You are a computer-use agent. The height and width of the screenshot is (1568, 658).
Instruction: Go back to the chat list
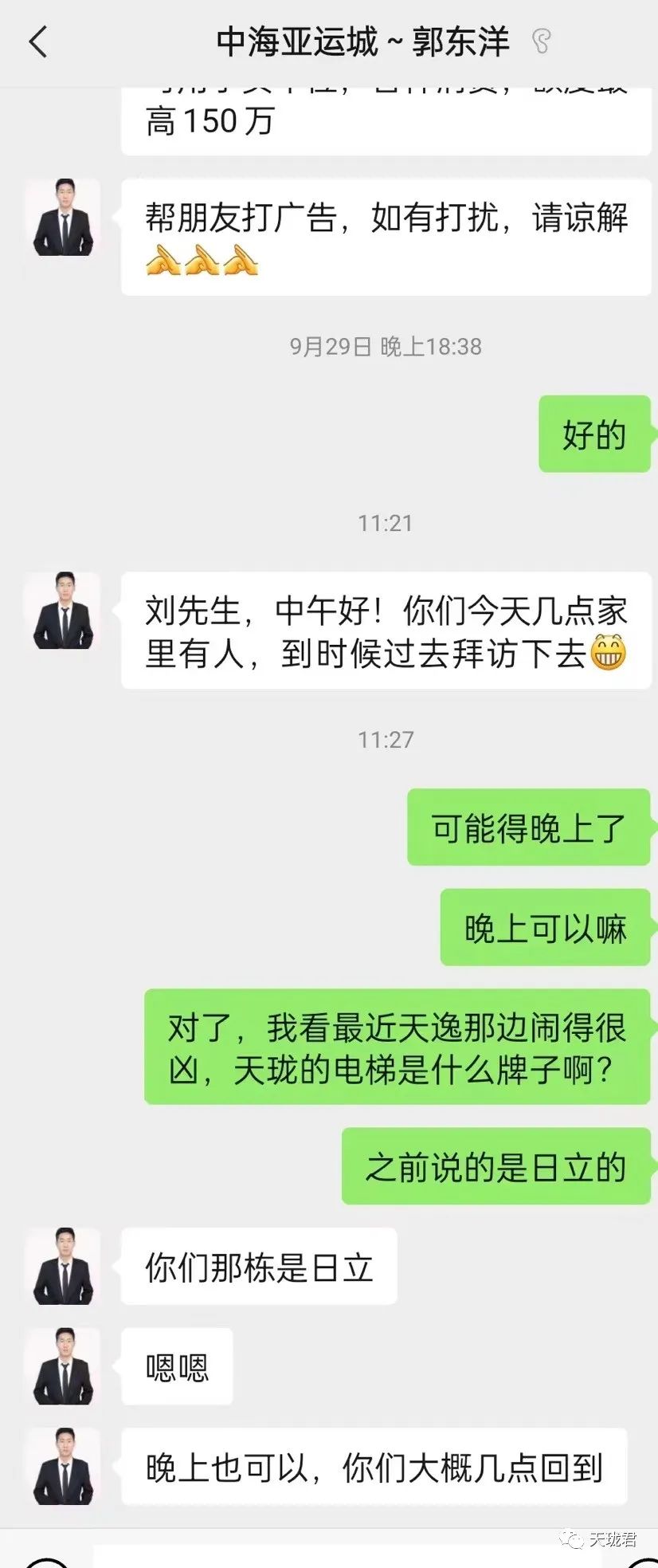click(38, 41)
